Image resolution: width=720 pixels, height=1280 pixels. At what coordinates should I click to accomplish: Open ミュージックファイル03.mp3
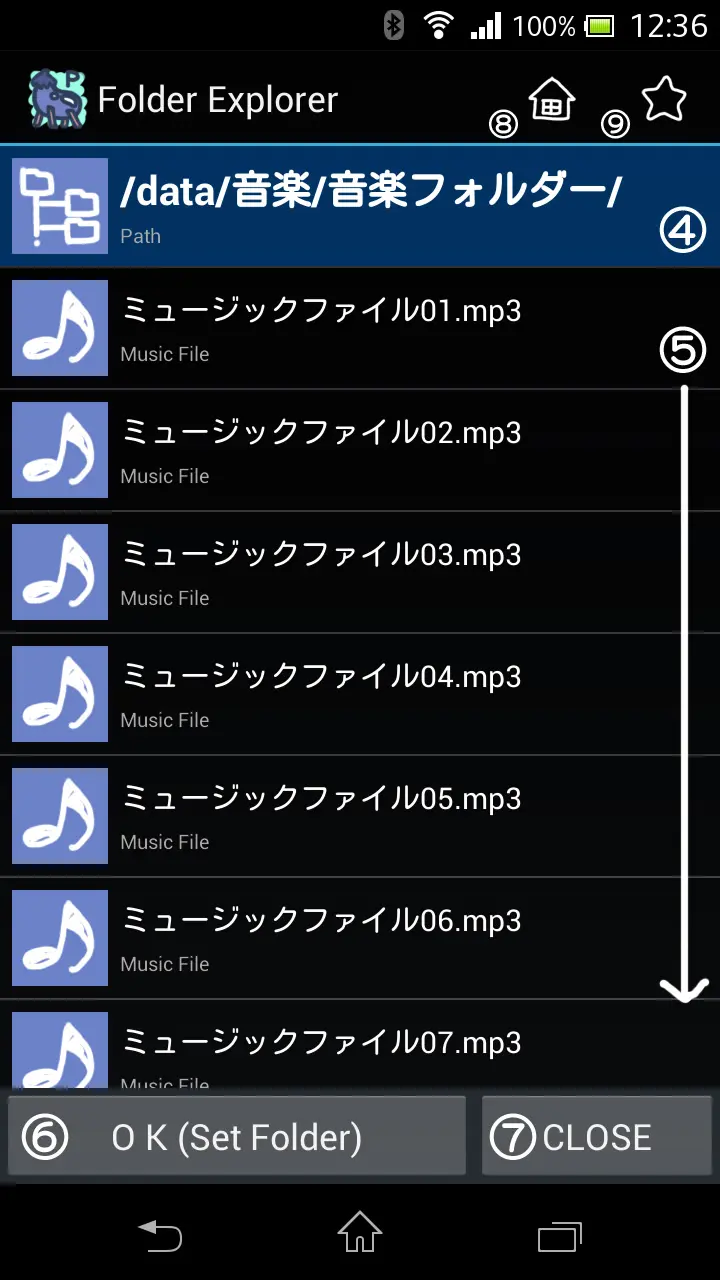click(360, 572)
